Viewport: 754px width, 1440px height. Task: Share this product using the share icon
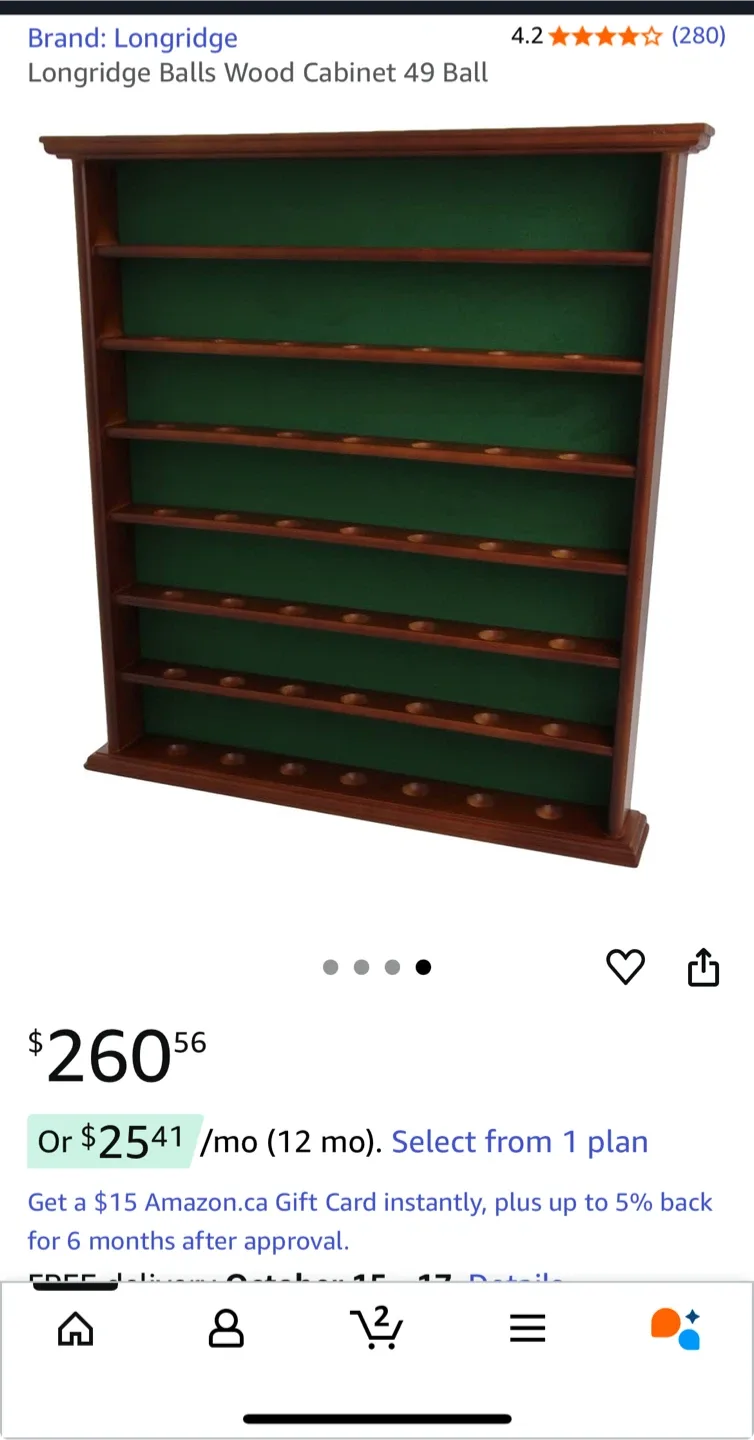(x=704, y=966)
